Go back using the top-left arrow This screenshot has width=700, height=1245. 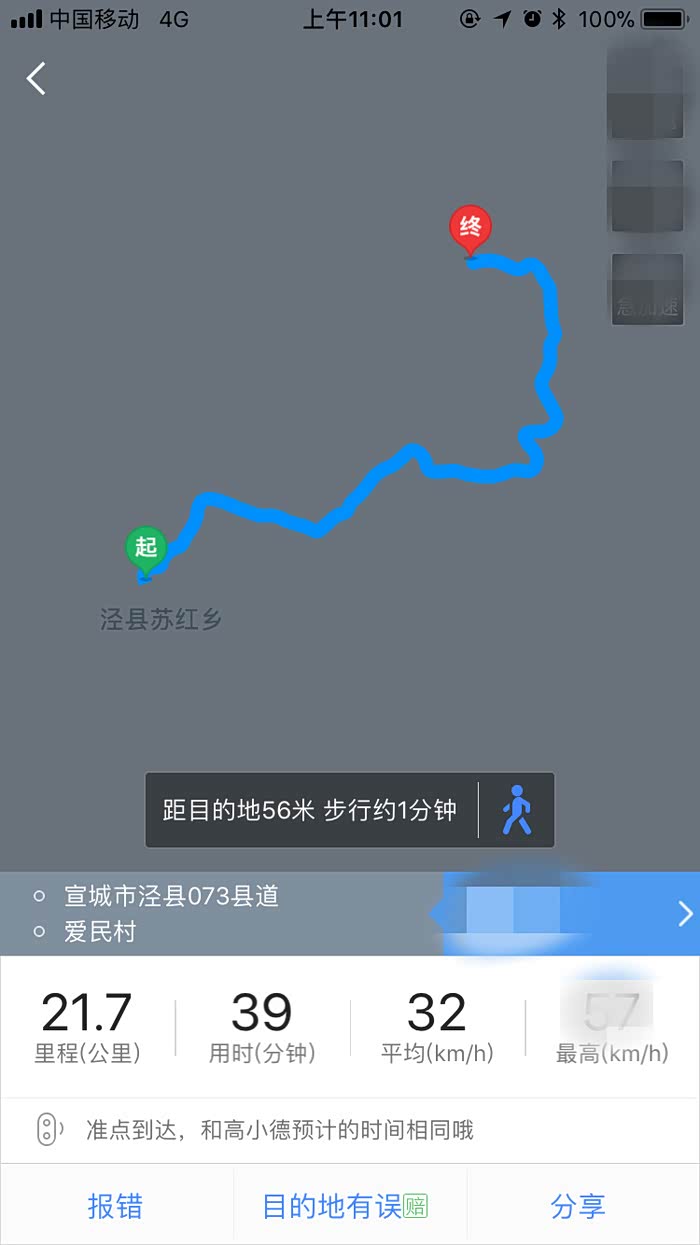[37, 78]
